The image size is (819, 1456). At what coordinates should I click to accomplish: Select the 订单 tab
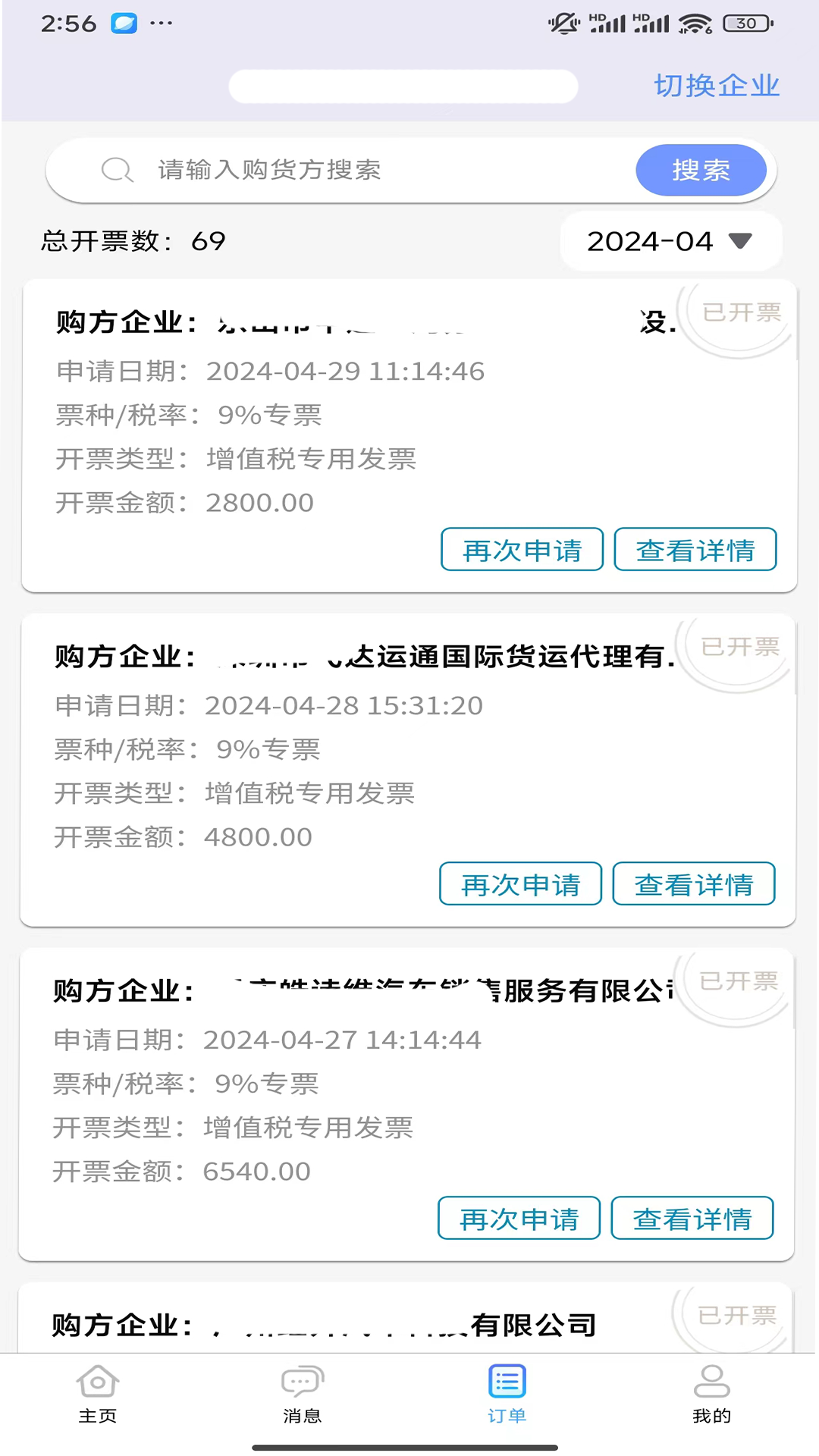pyautogui.click(x=507, y=1394)
